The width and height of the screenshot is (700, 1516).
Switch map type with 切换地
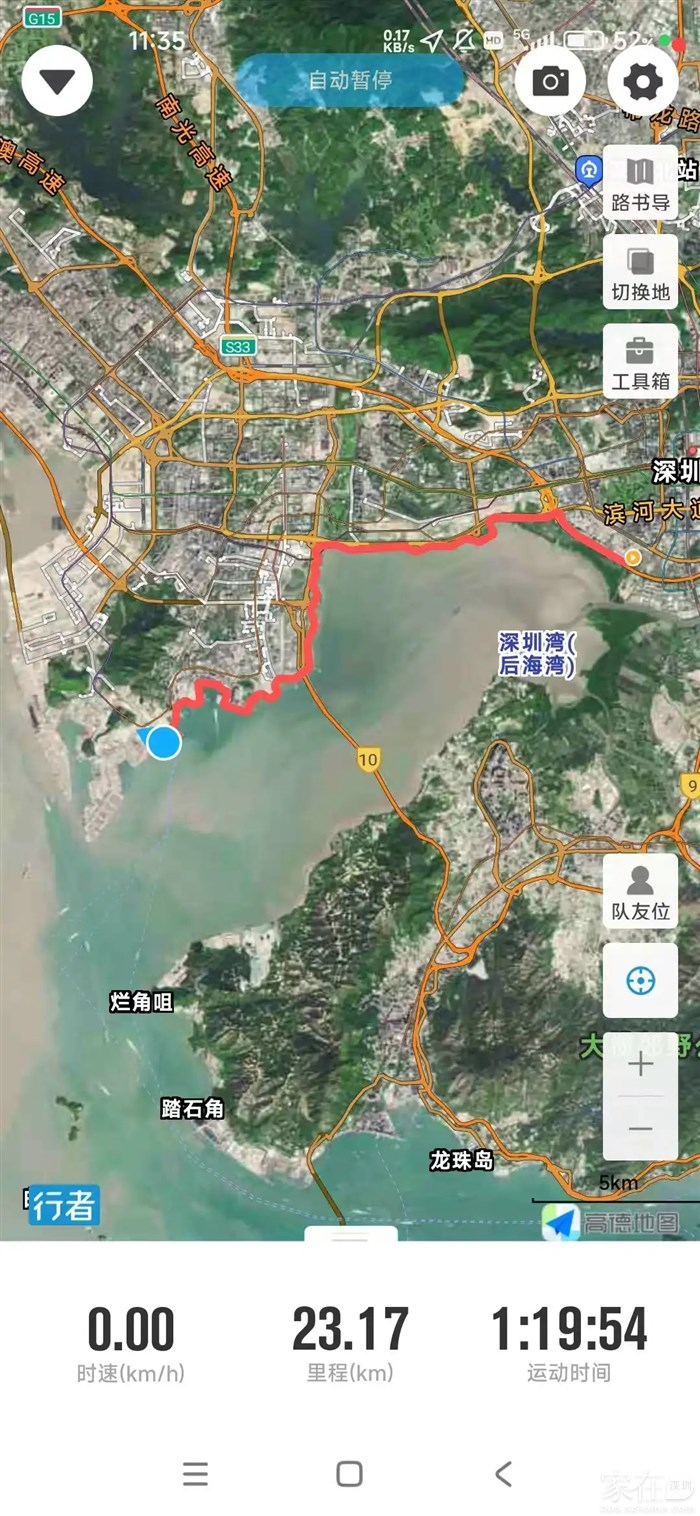pos(640,273)
